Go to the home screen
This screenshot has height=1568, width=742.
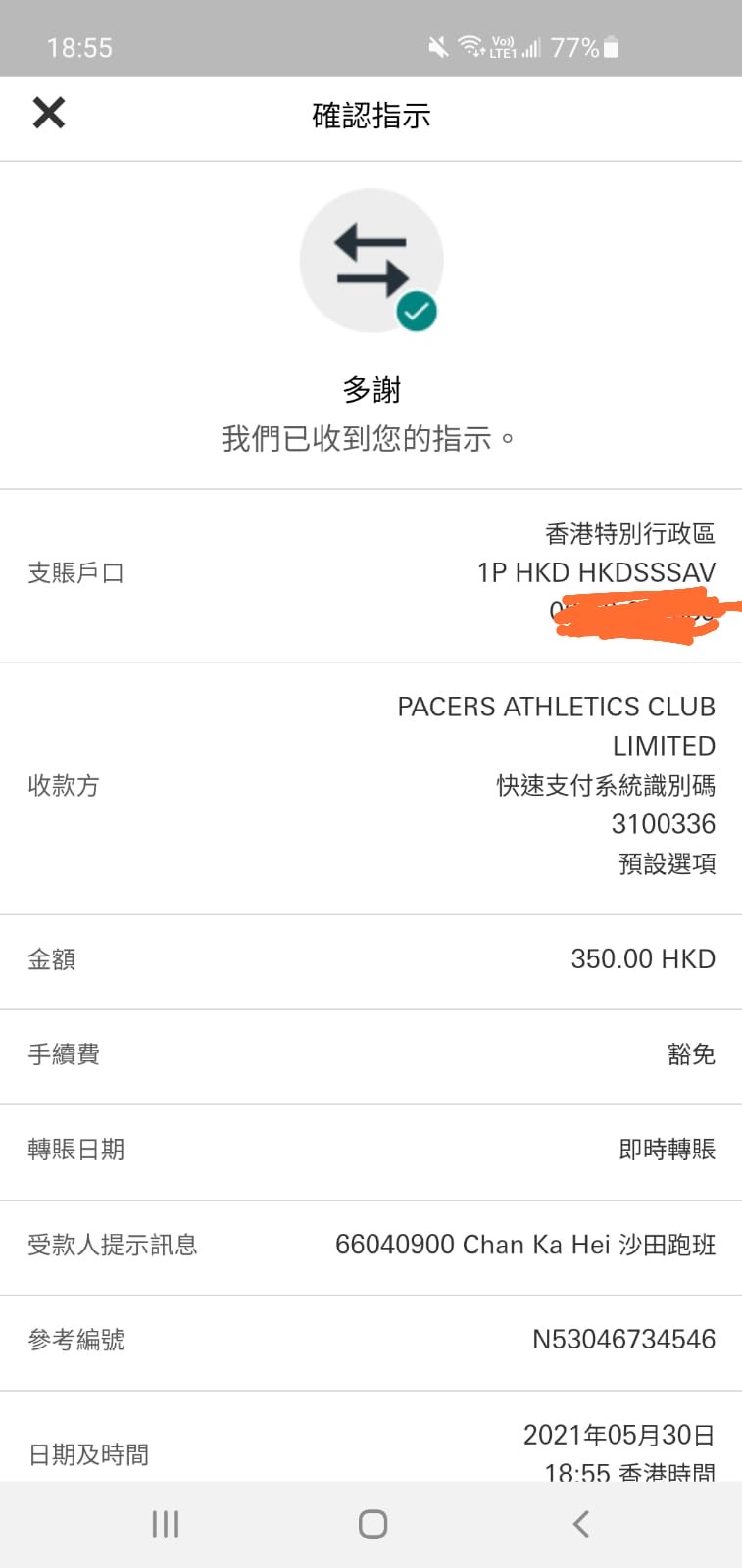coord(372,1523)
